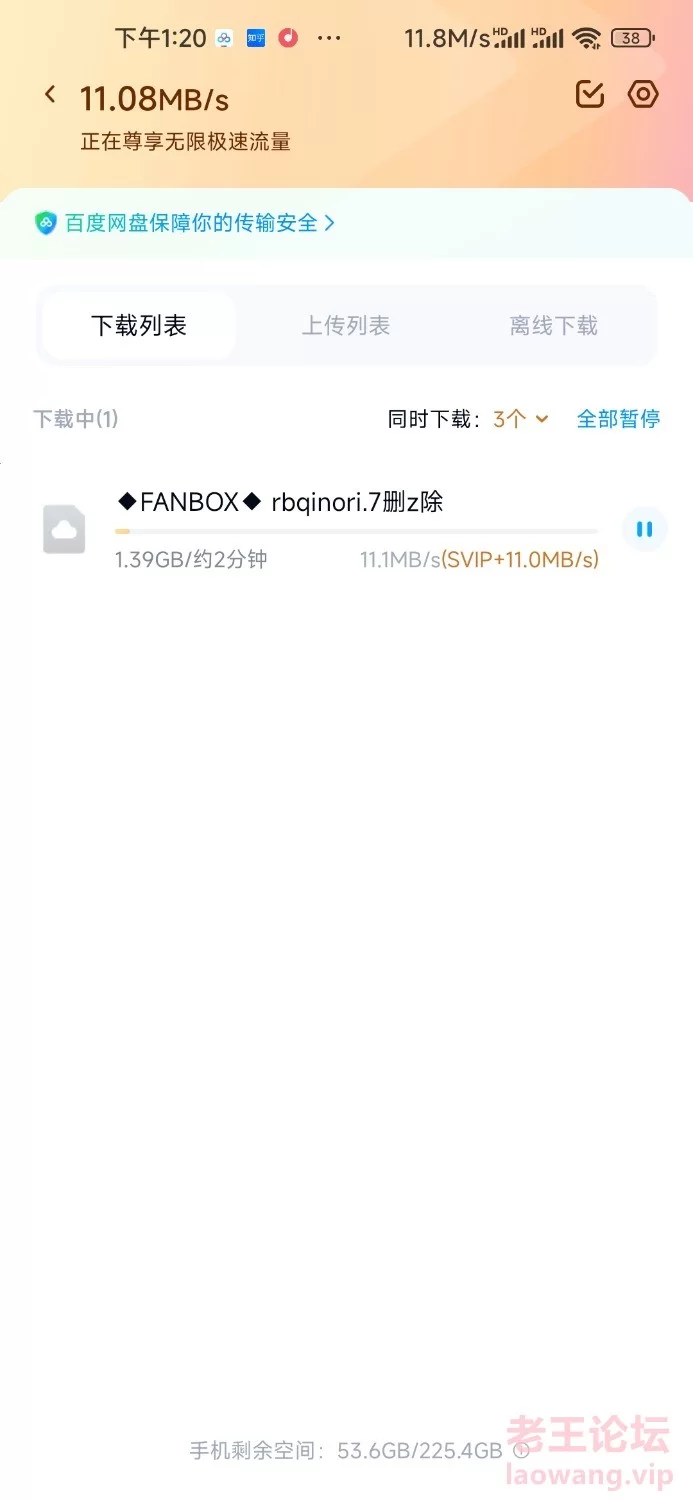This screenshot has width=693, height=1500.
Task: Open the multi-select checkbox icon
Action: 590,95
